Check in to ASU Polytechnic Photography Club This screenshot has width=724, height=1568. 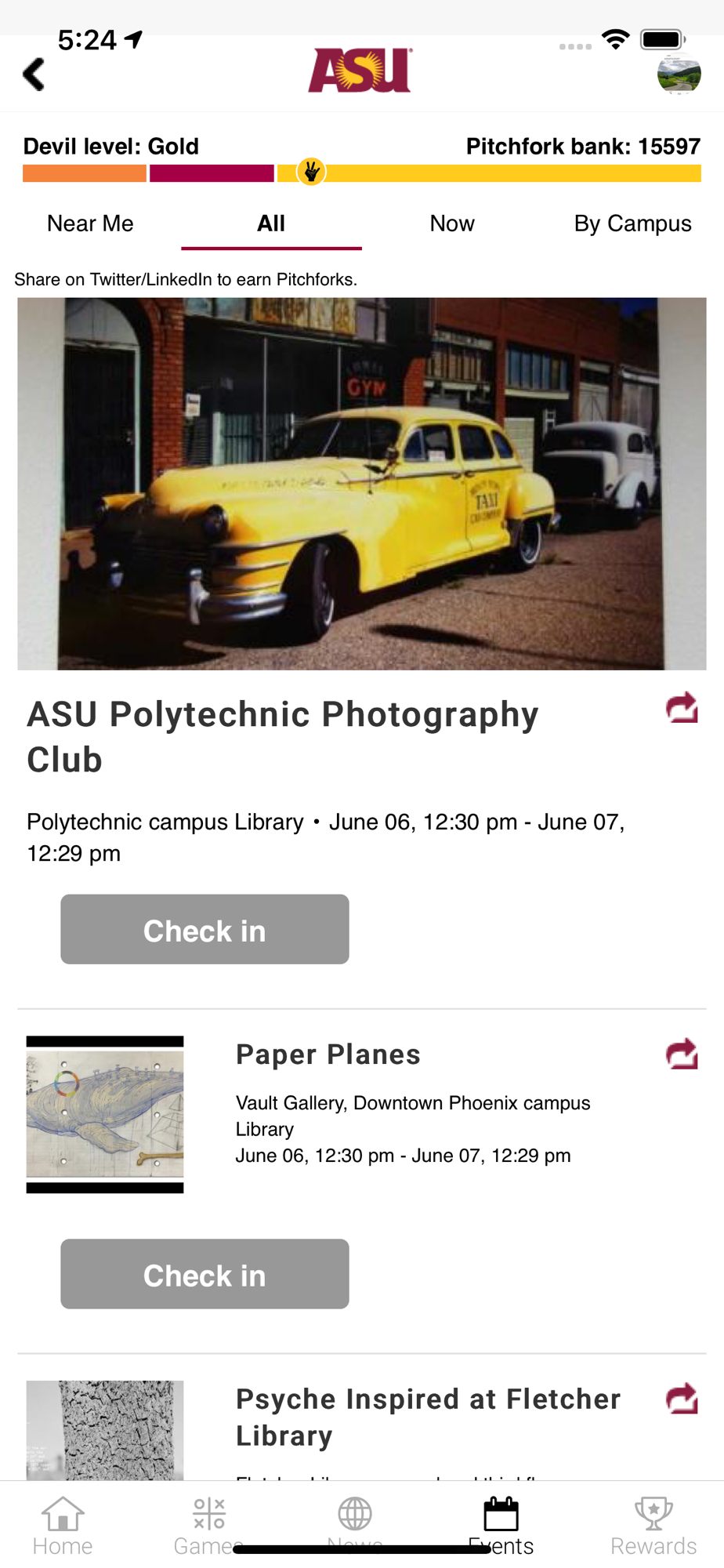point(205,929)
